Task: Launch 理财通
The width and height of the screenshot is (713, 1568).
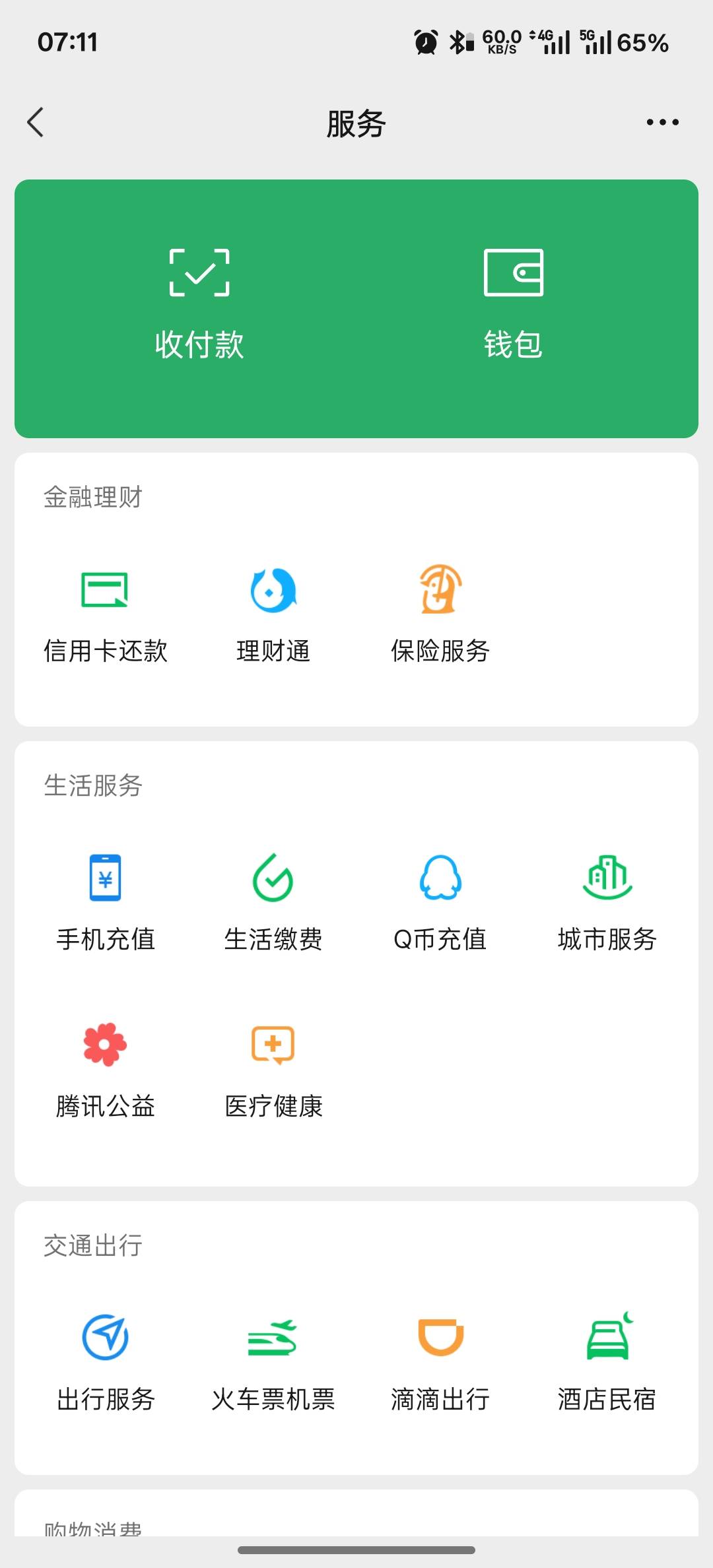Action: pyautogui.click(x=273, y=614)
